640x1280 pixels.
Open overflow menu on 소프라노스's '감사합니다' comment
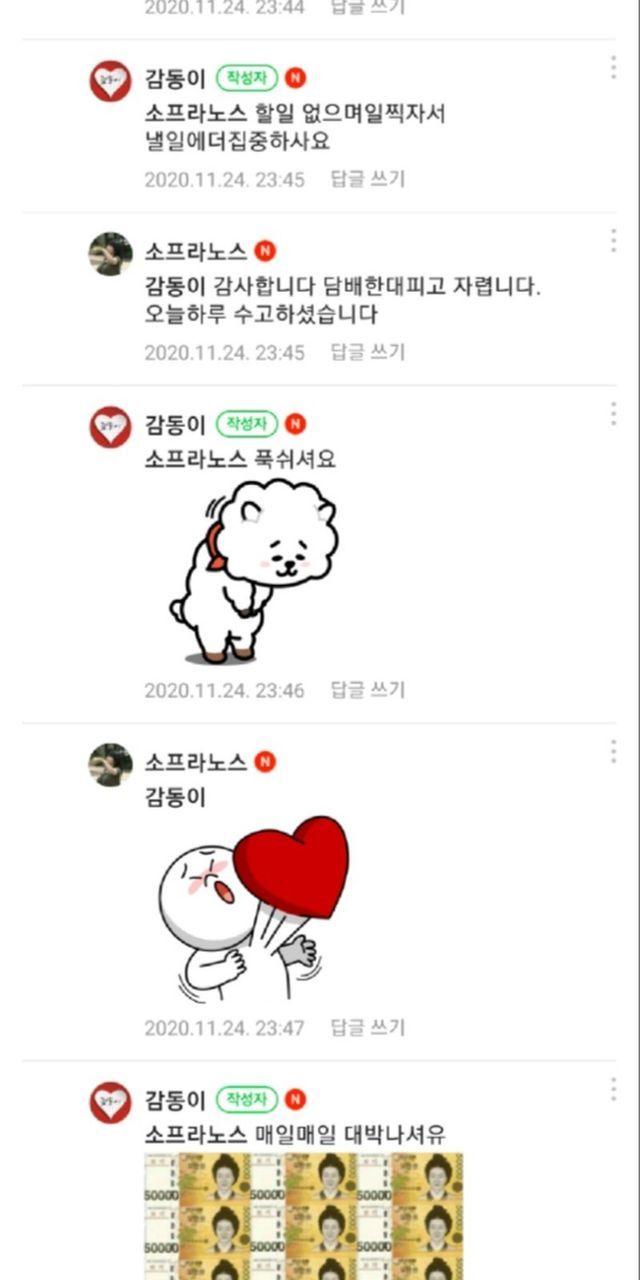tap(613, 240)
